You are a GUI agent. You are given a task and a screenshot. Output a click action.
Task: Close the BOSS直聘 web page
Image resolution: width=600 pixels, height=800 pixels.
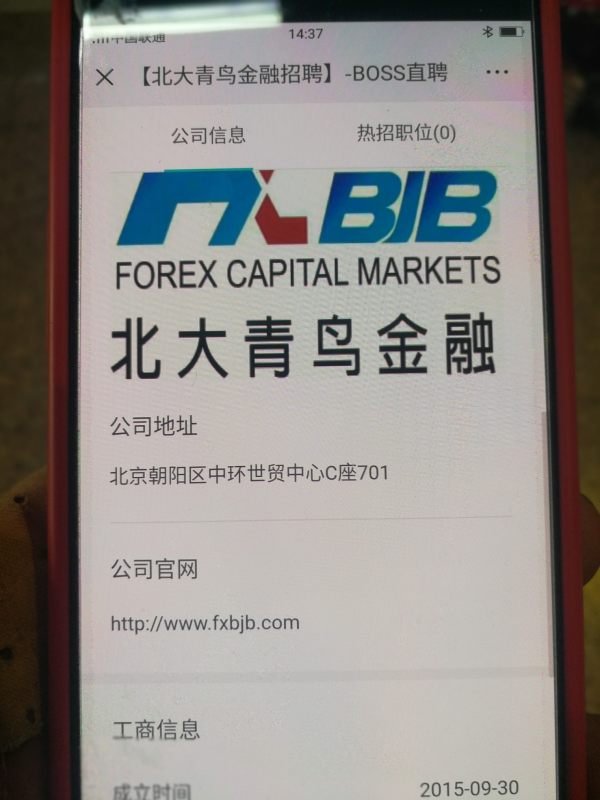click(105, 77)
